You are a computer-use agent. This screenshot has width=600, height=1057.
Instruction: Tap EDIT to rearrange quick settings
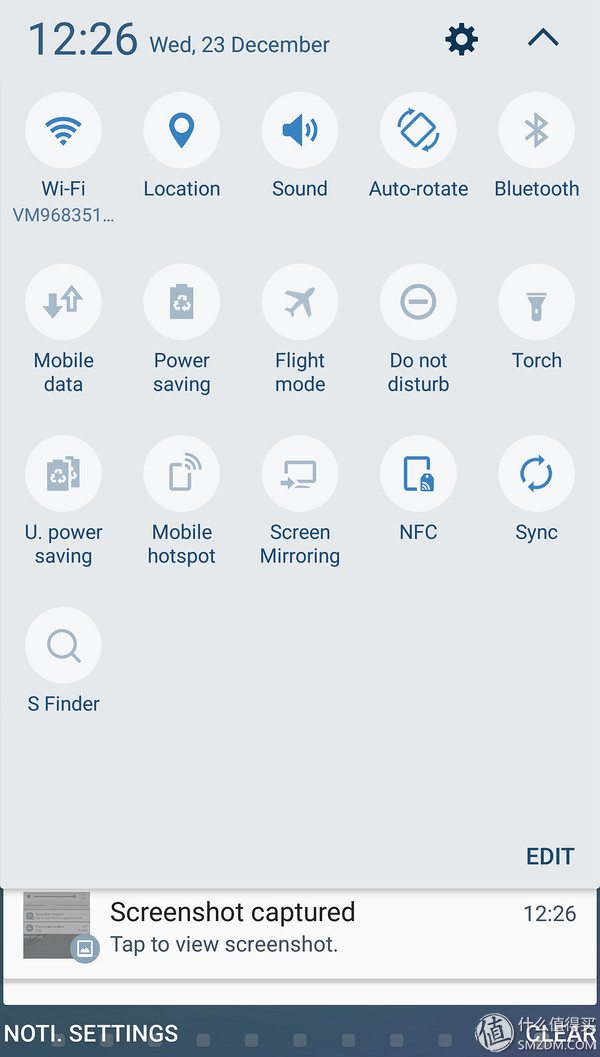click(550, 856)
